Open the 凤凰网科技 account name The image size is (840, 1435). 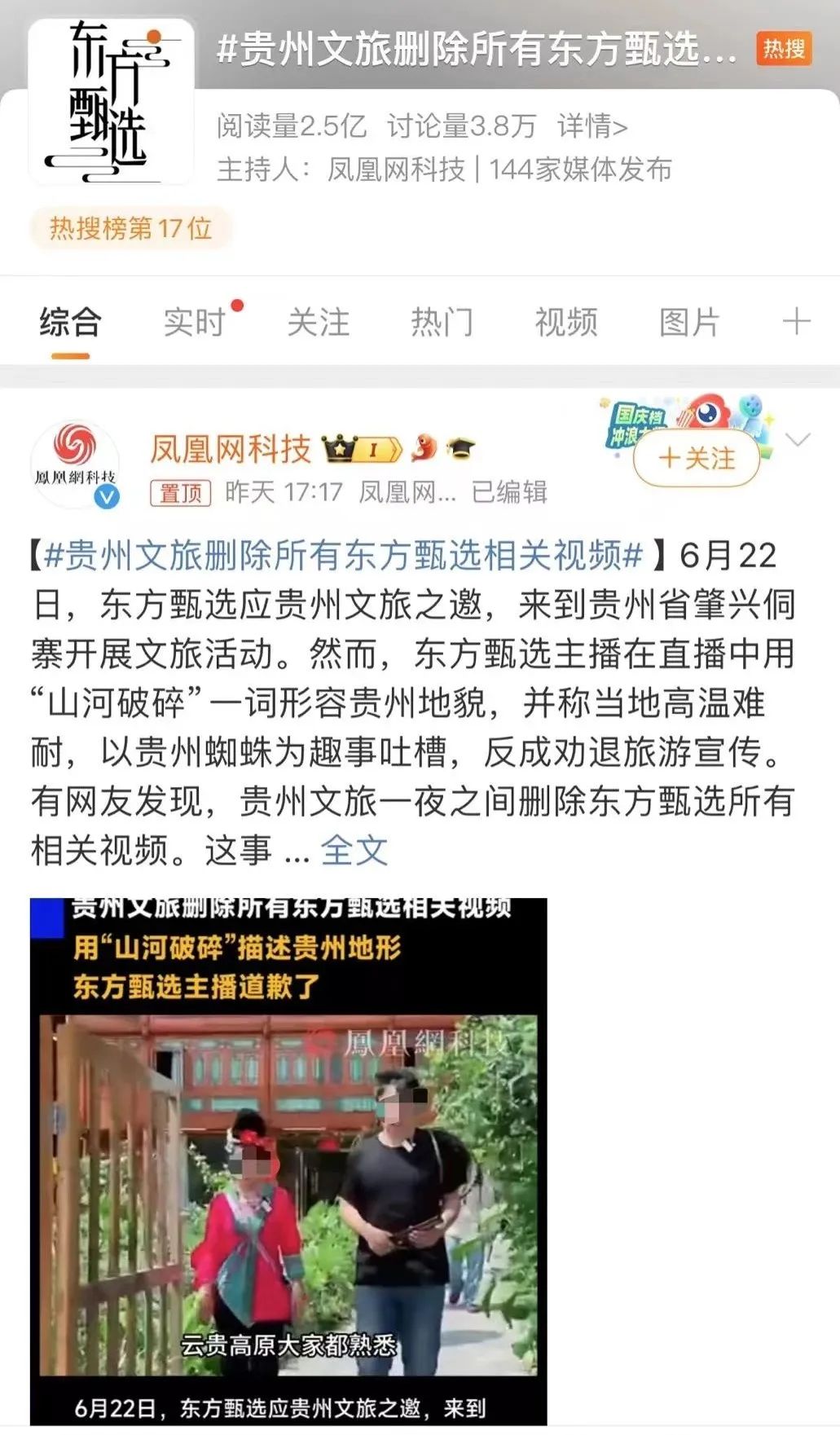(231, 449)
